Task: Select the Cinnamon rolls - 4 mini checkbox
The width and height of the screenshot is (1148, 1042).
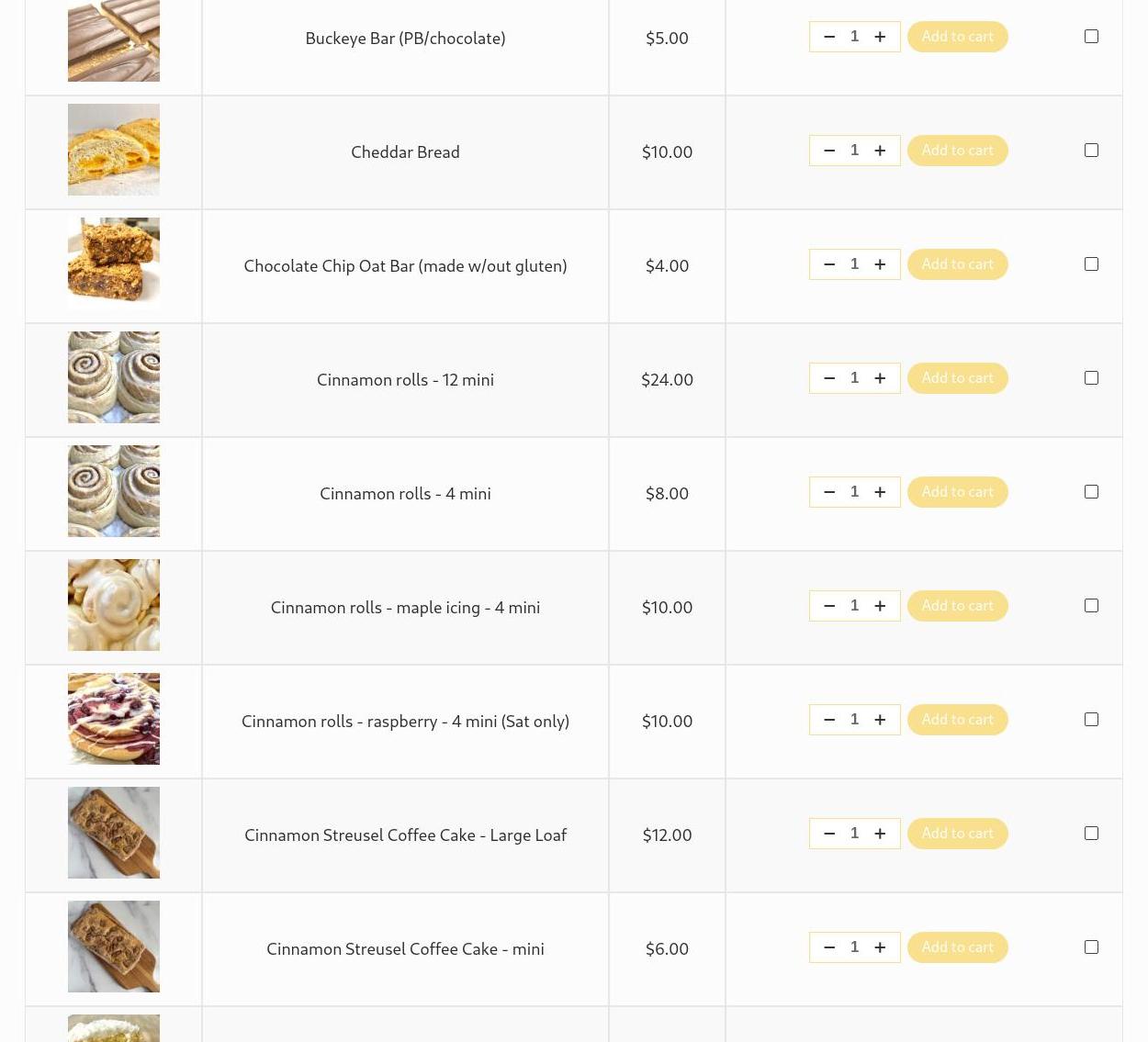Action: click(1091, 492)
